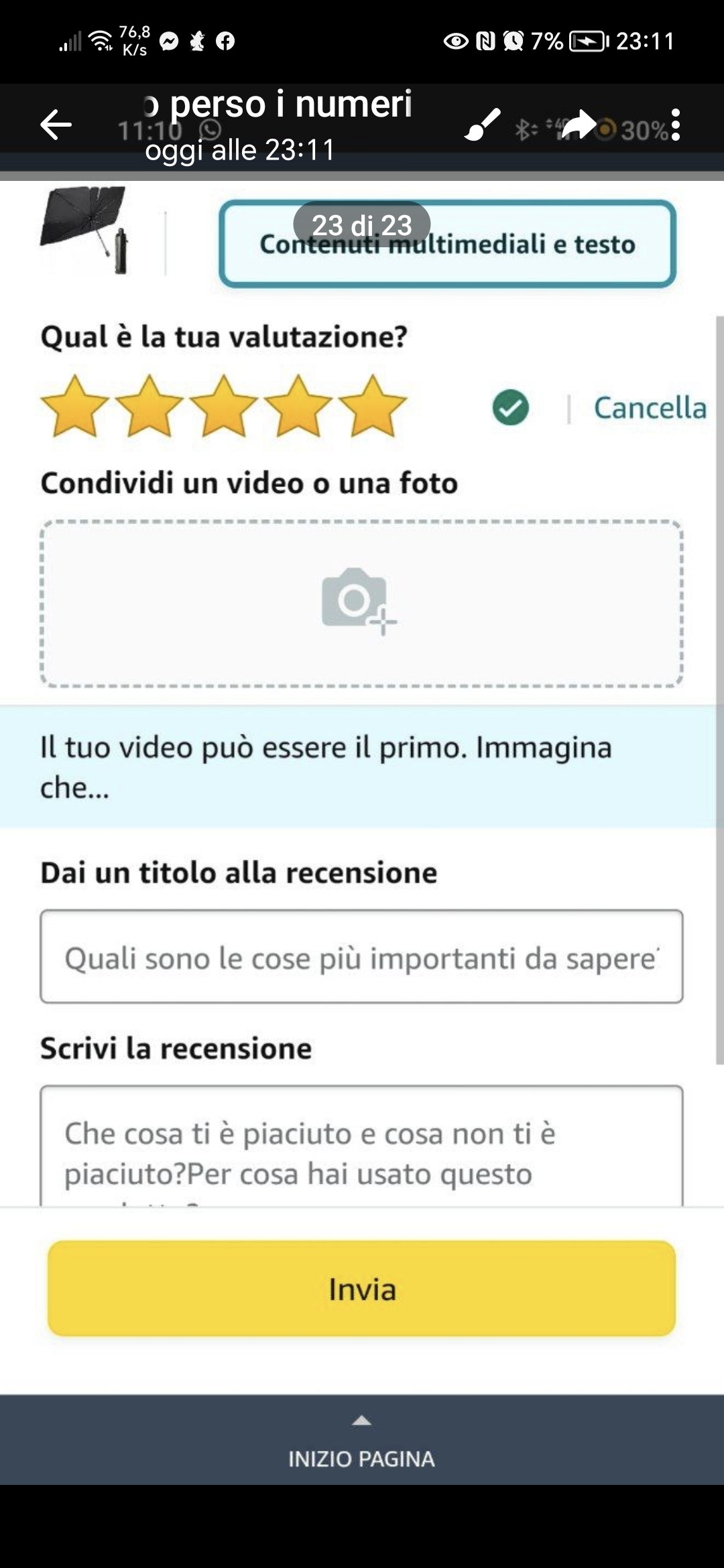Forward this image to another chat
The width and height of the screenshot is (724, 1568).
pyautogui.click(x=578, y=125)
